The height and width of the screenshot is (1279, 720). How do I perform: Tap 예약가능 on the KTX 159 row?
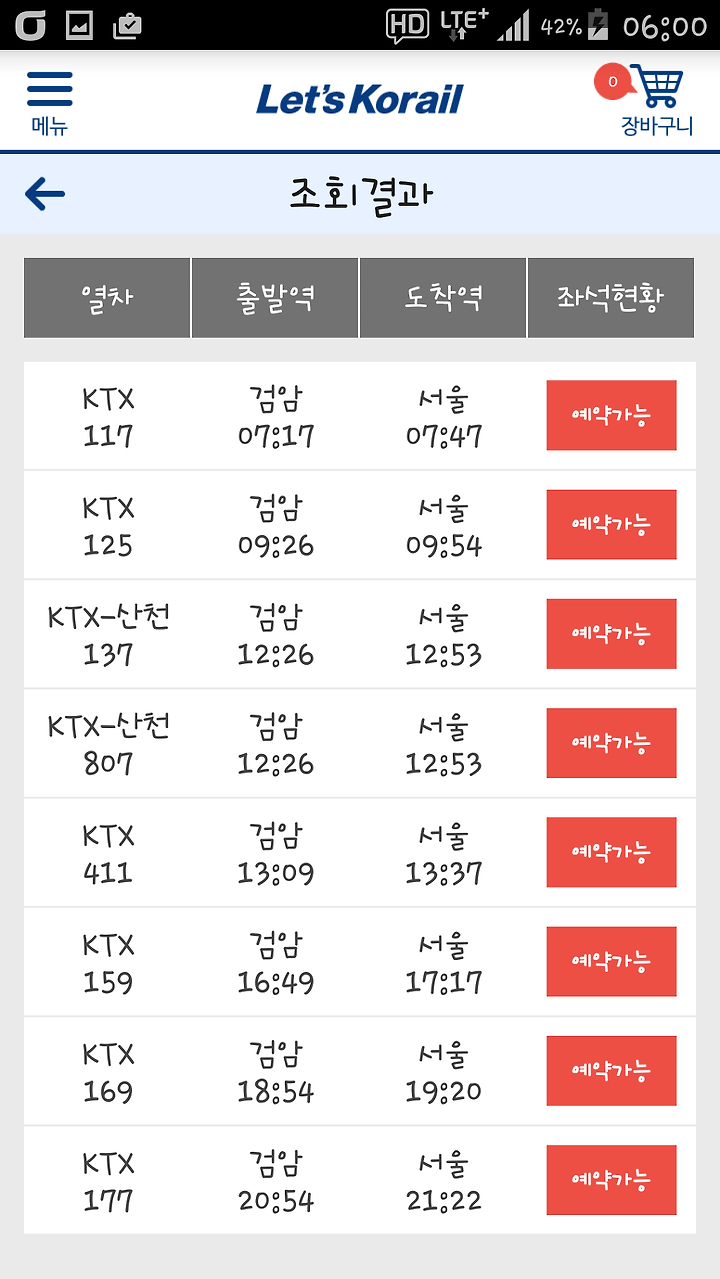coord(611,961)
